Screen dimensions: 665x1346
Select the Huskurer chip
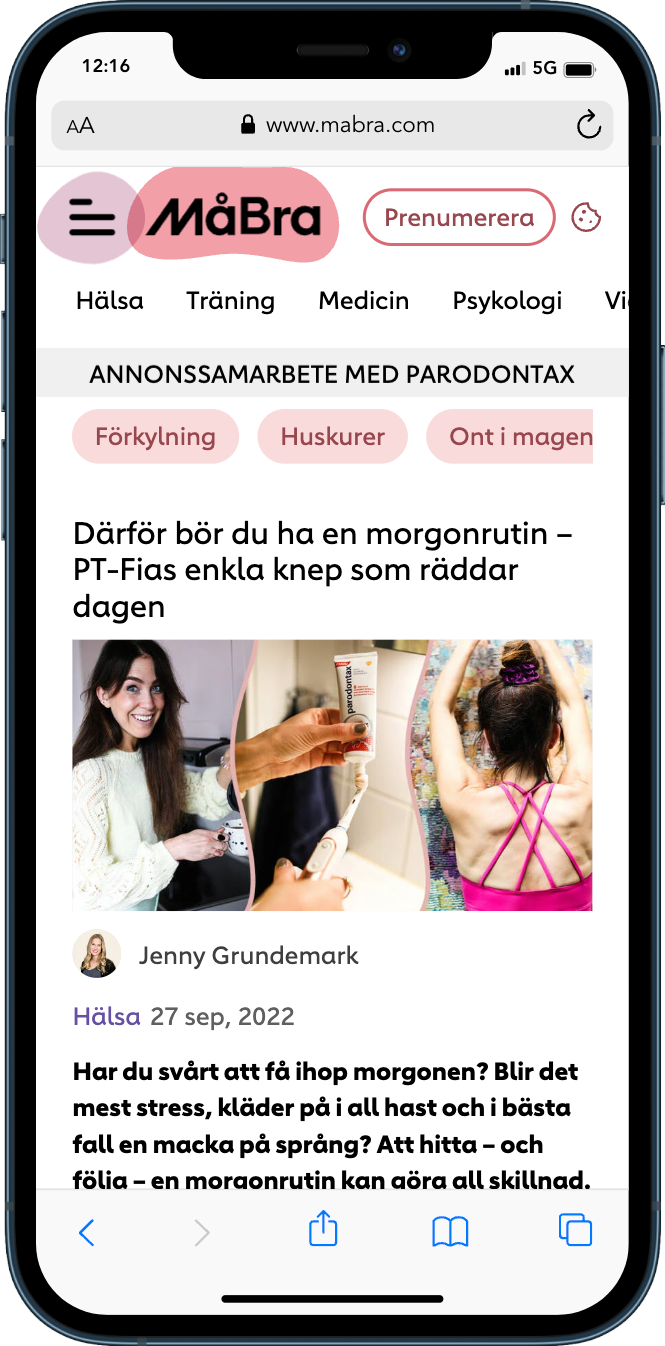pyautogui.click(x=332, y=437)
